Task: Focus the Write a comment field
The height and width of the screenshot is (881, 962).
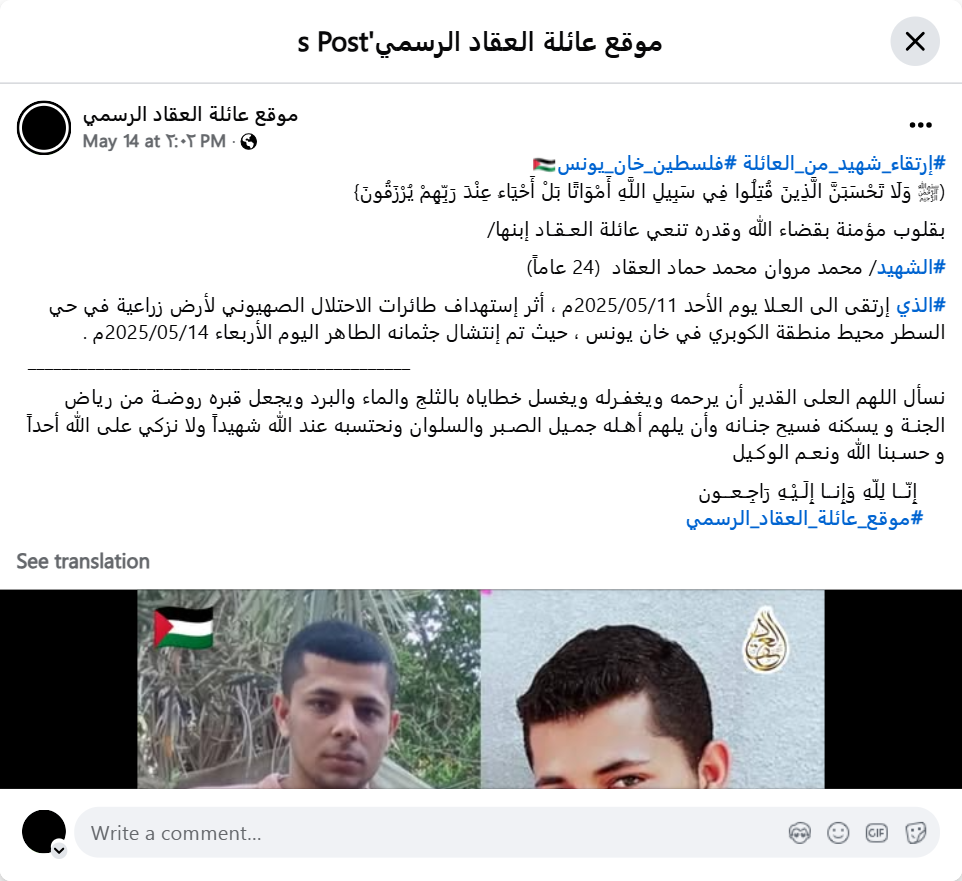Action: pos(420,833)
